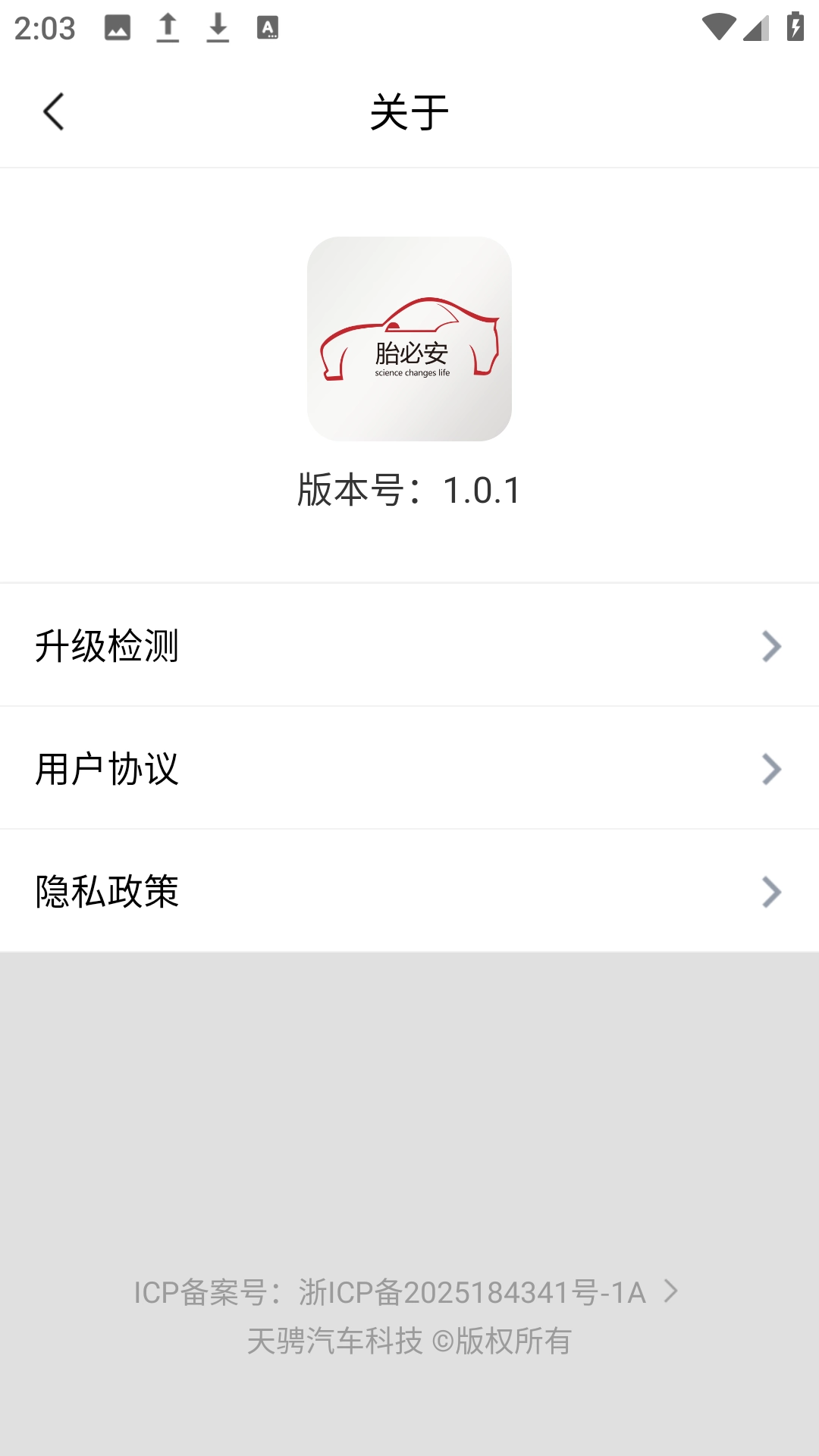Tap the upload arrow notification icon
The height and width of the screenshot is (1456, 819).
click(x=168, y=29)
